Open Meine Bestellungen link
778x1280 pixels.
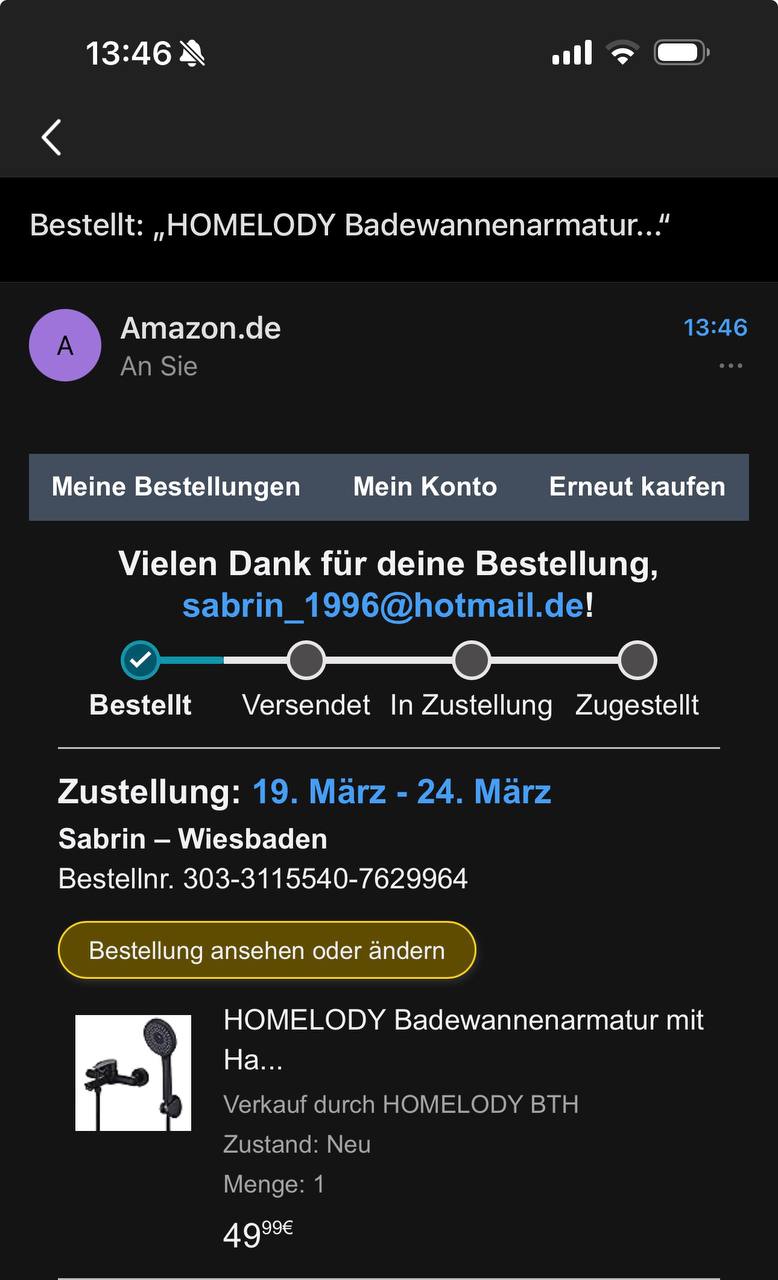tap(176, 487)
